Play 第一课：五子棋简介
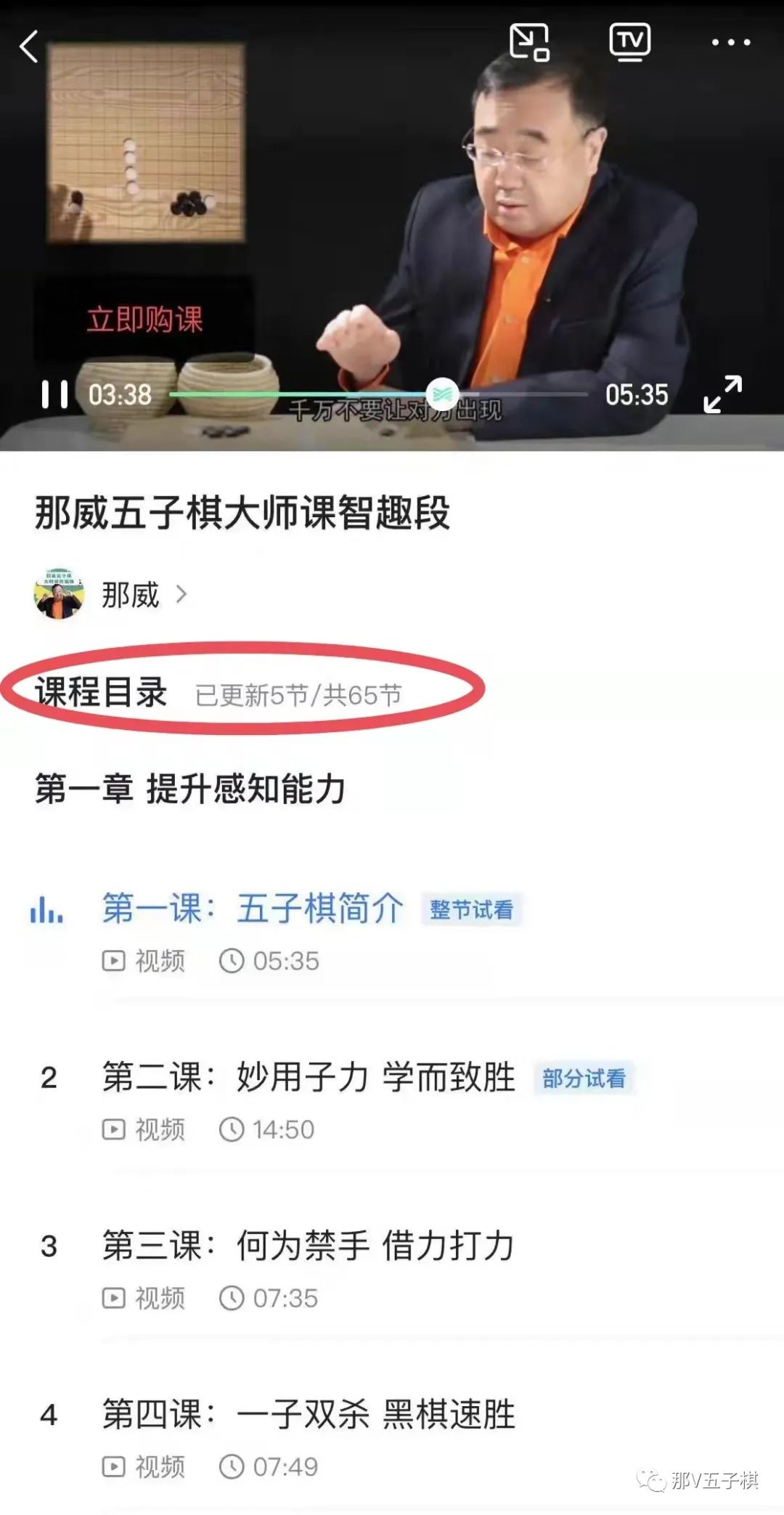The height and width of the screenshot is (1515, 784). pyautogui.click(x=251, y=909)
